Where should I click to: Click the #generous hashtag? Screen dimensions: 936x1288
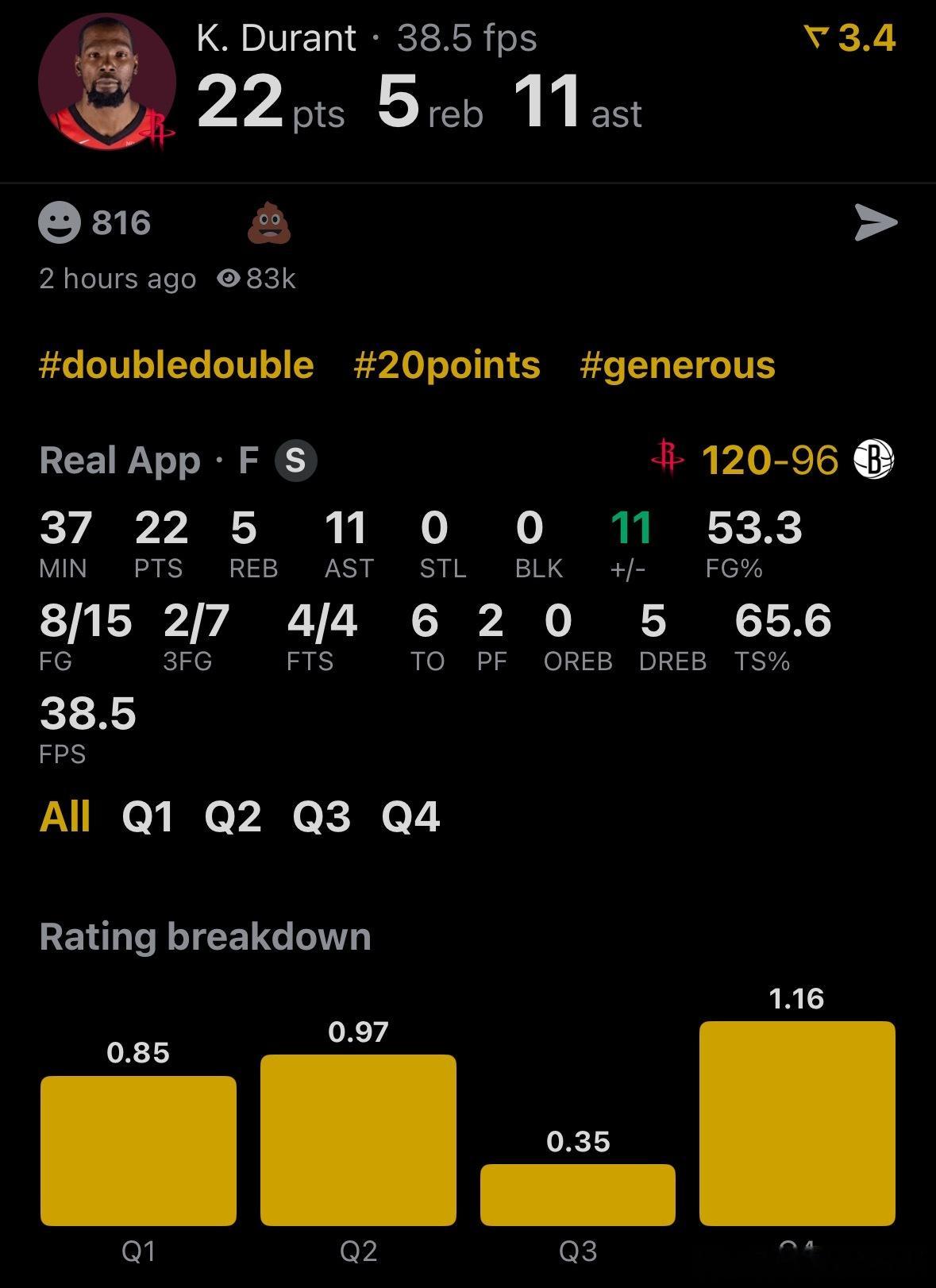click(x=676, y=365)
